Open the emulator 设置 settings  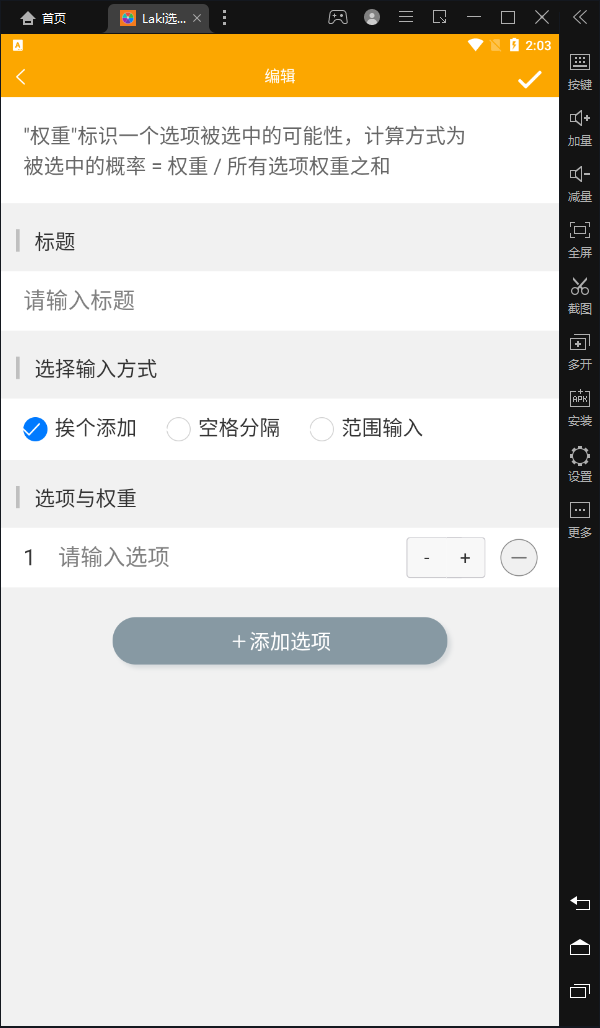[580, 463]
